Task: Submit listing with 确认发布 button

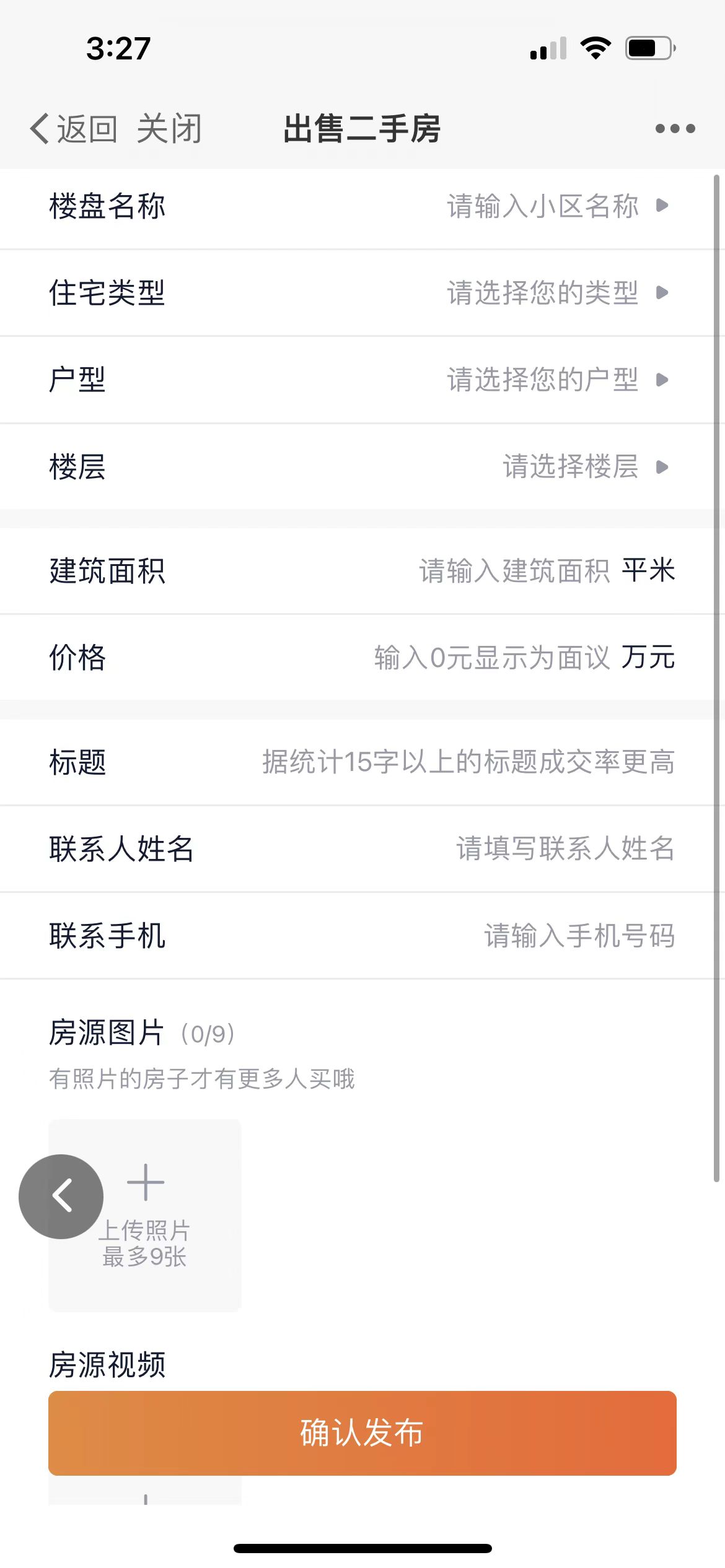Action: coord(362,1433)
